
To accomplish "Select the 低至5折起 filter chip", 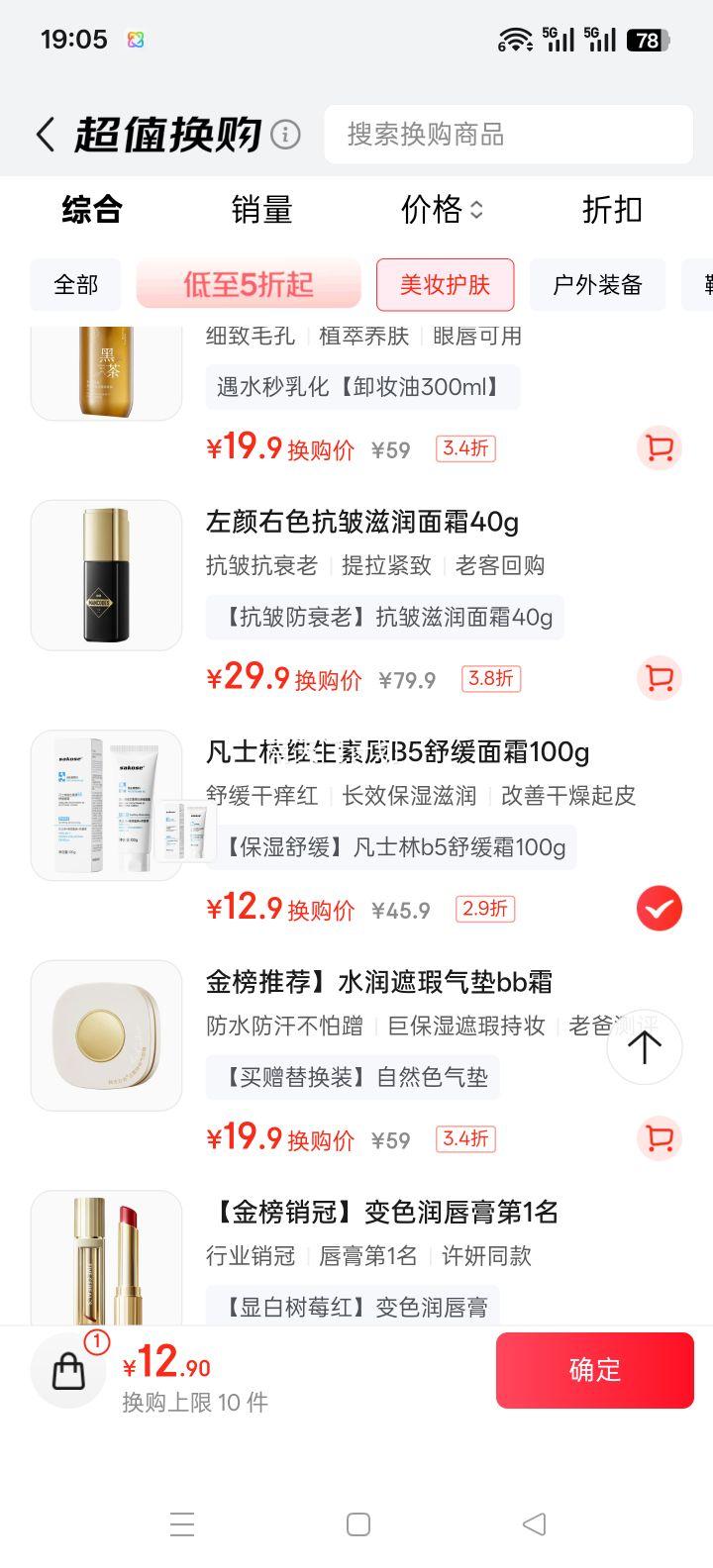I will (249, 285).
